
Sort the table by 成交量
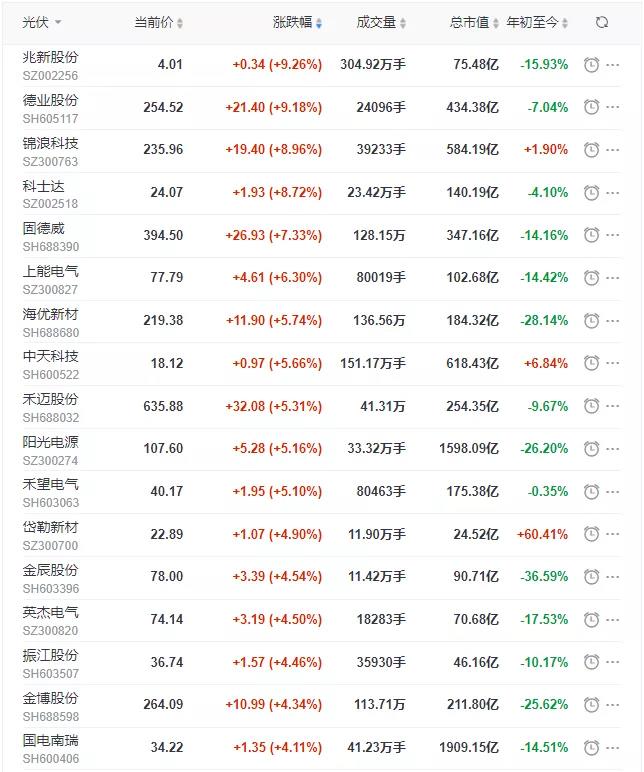(381, 22)
